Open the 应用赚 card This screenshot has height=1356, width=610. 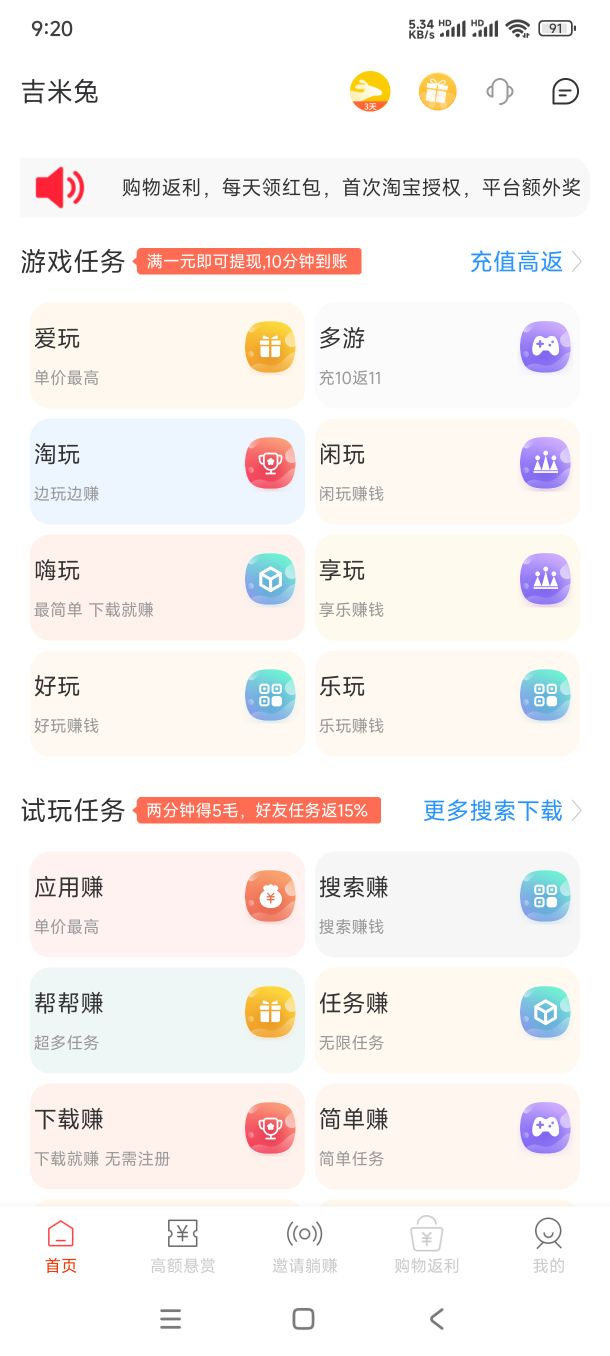coord(167,904)
